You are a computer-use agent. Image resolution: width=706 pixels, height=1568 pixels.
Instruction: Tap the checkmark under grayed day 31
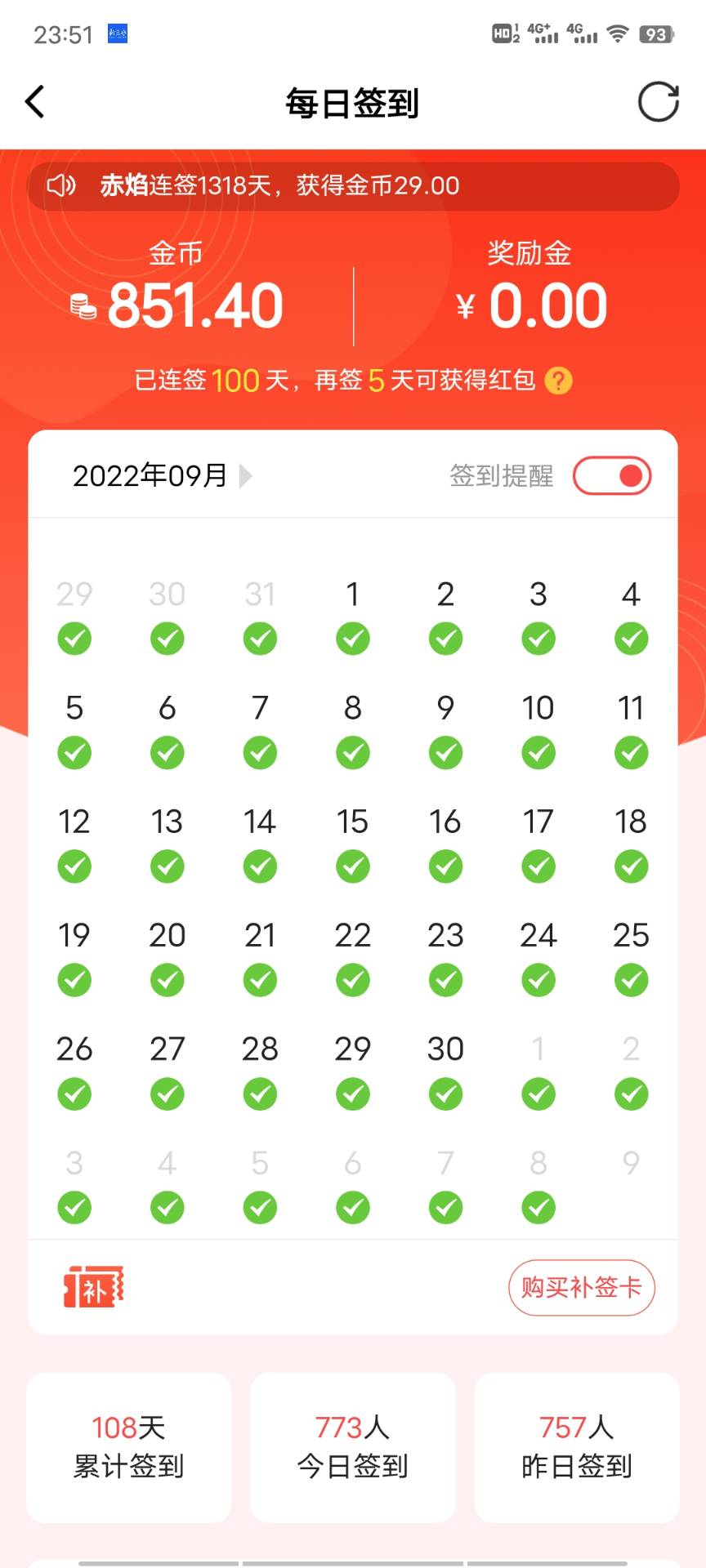click(260, 639)
